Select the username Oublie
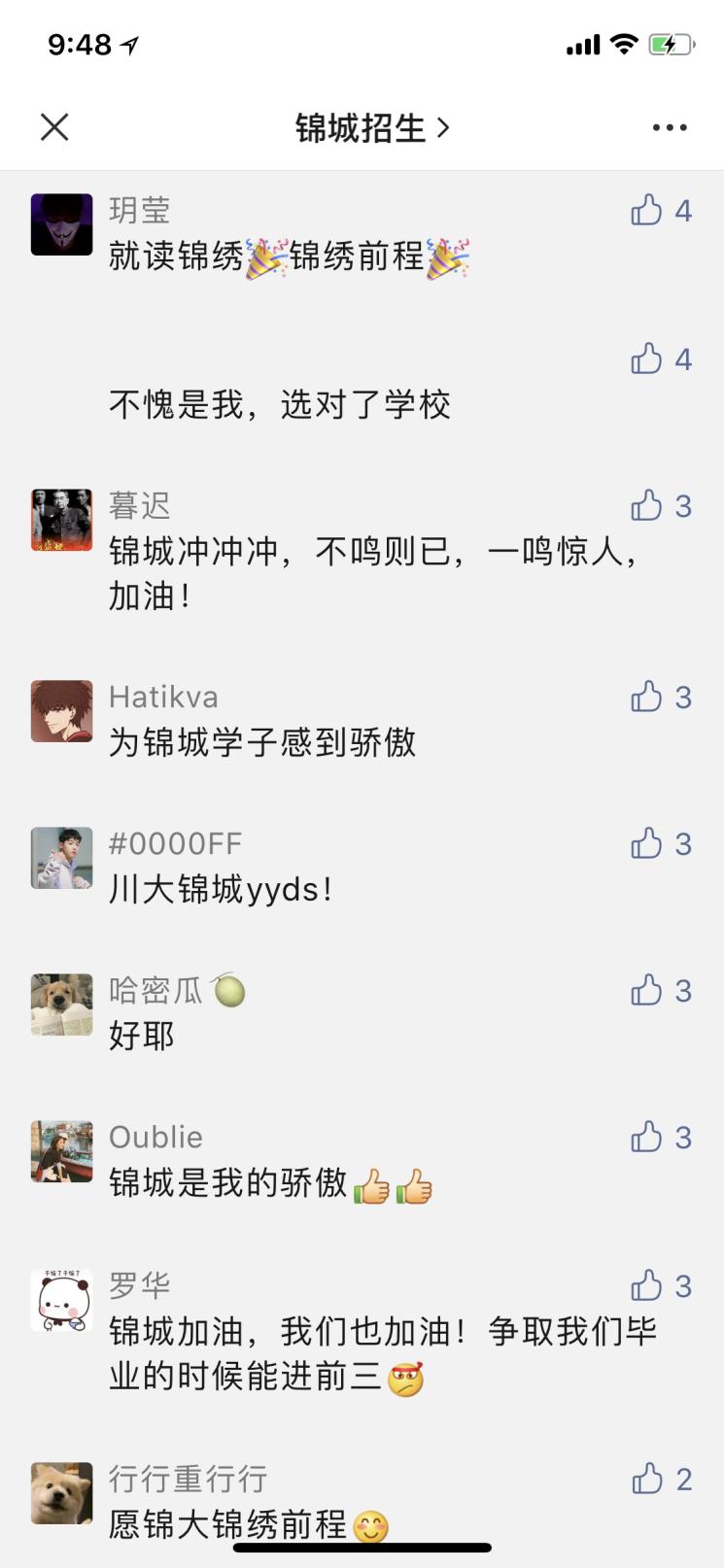The image size is (724, 1568). point(155,1137)
